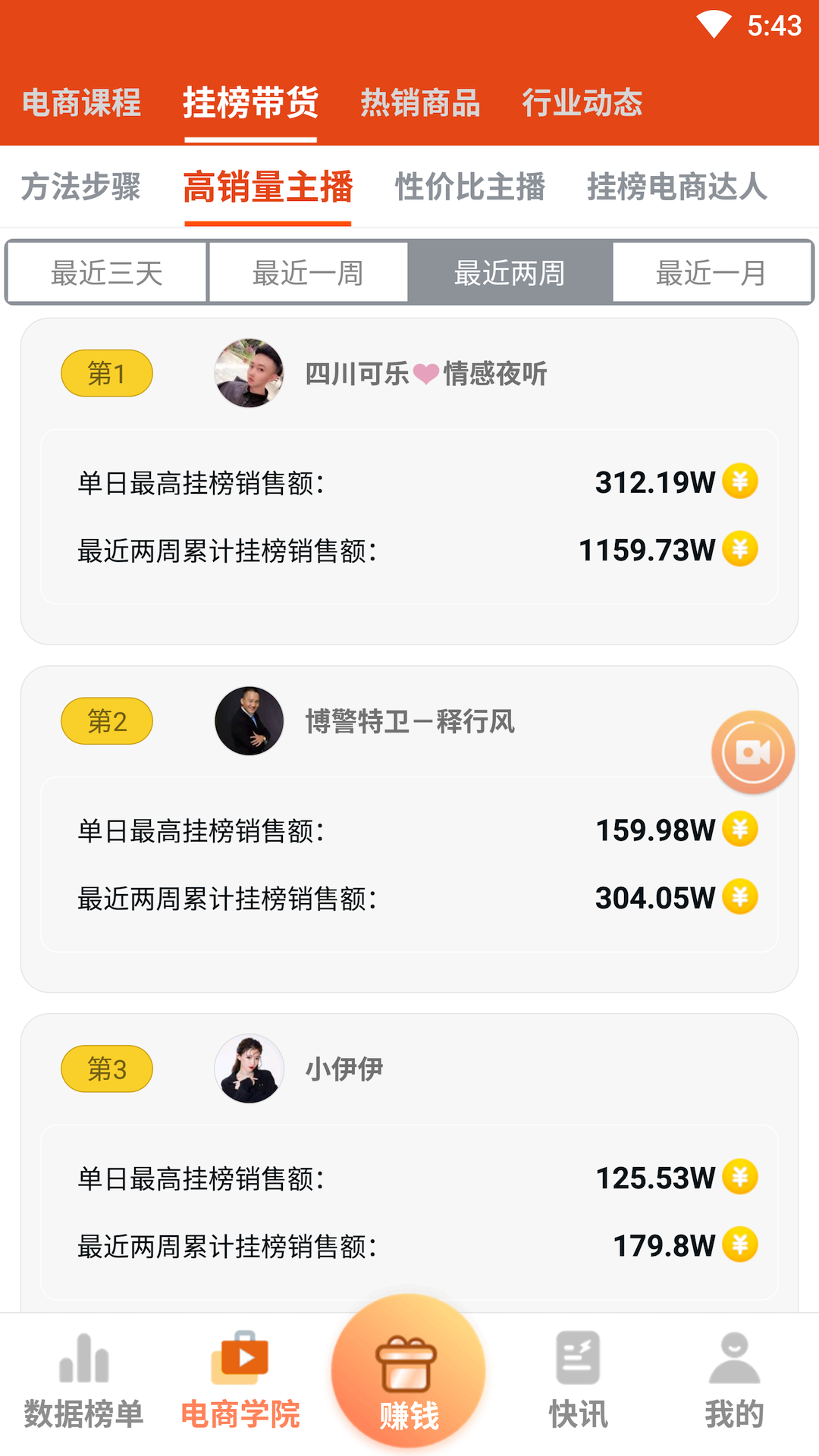View rank 2 streamer 博警特卫一释行风
Screen dimensions: 819x1456
tap(409, 829)
